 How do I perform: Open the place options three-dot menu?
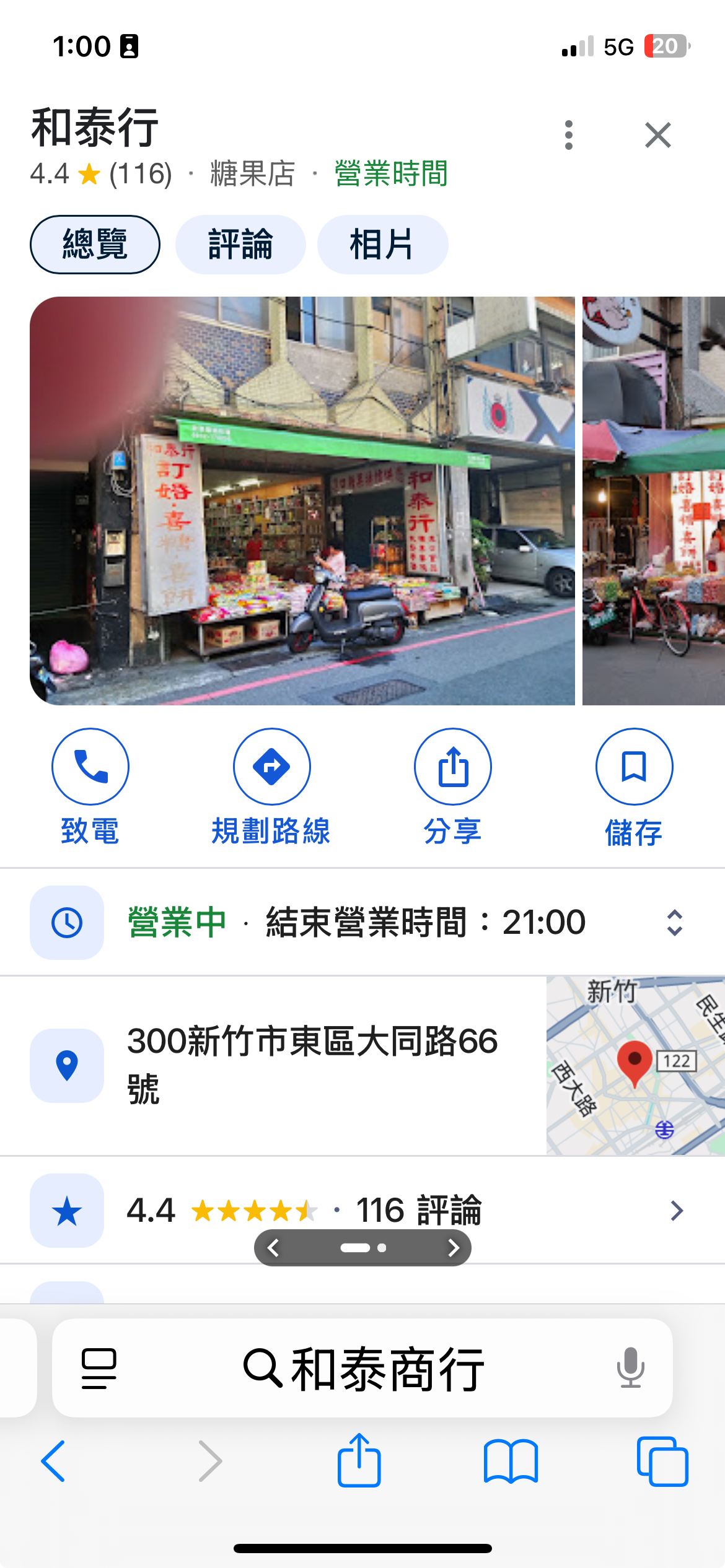pyautogui.click(x=568, y=135)
